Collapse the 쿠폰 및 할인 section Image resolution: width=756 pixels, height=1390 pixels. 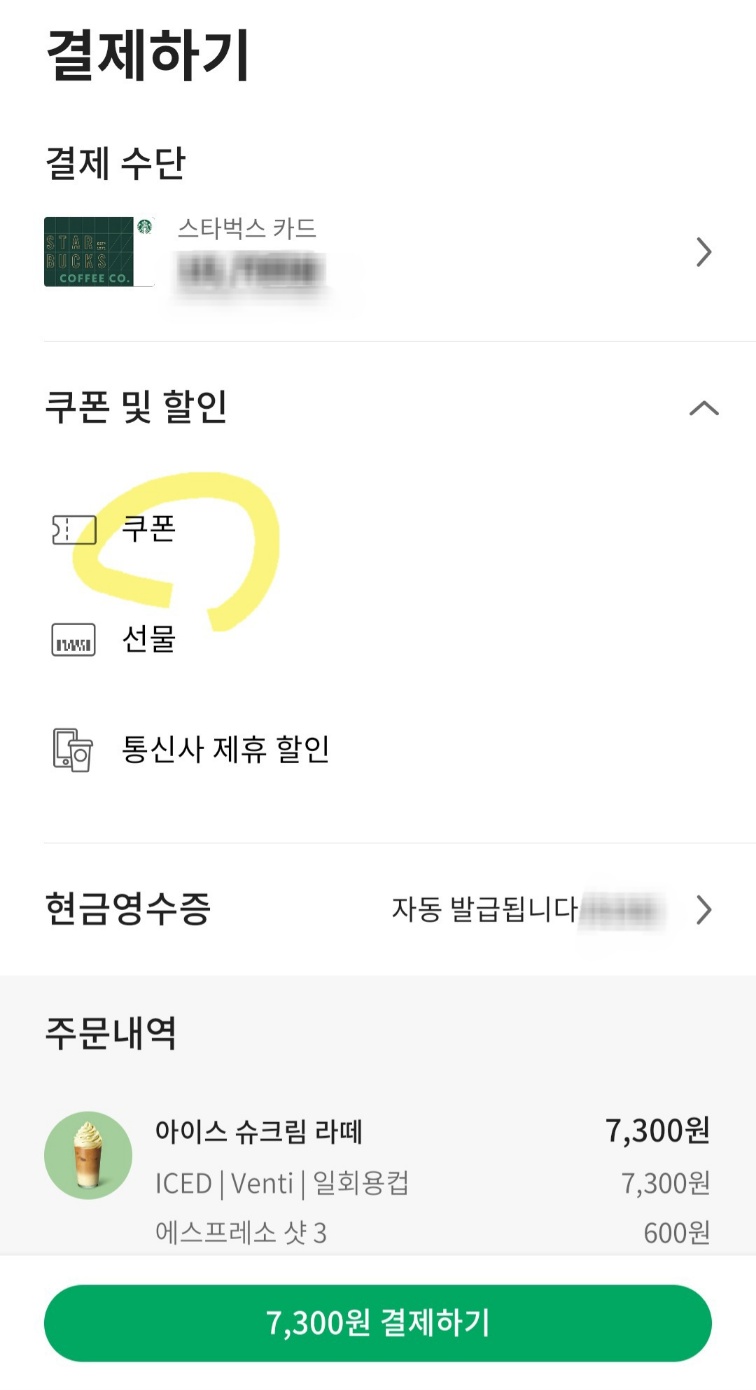707,406
